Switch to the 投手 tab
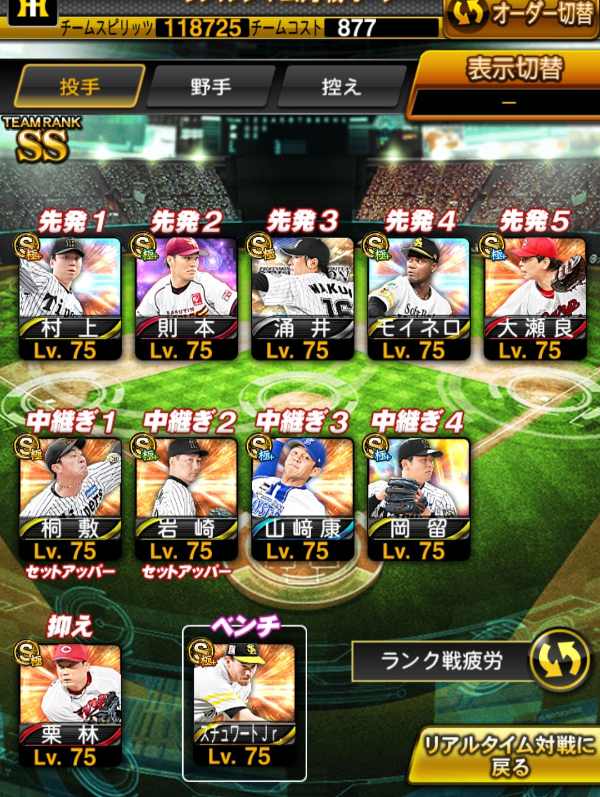This screenshot has width=600, height=797. 79,86
